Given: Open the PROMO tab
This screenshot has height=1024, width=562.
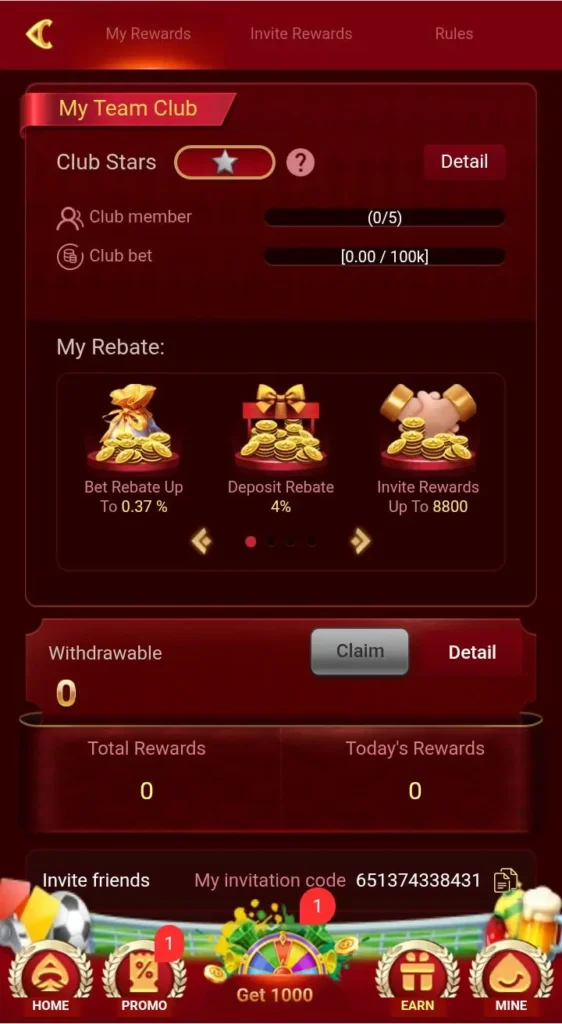Looking at the screenshot, I should (x=144, y=978).
